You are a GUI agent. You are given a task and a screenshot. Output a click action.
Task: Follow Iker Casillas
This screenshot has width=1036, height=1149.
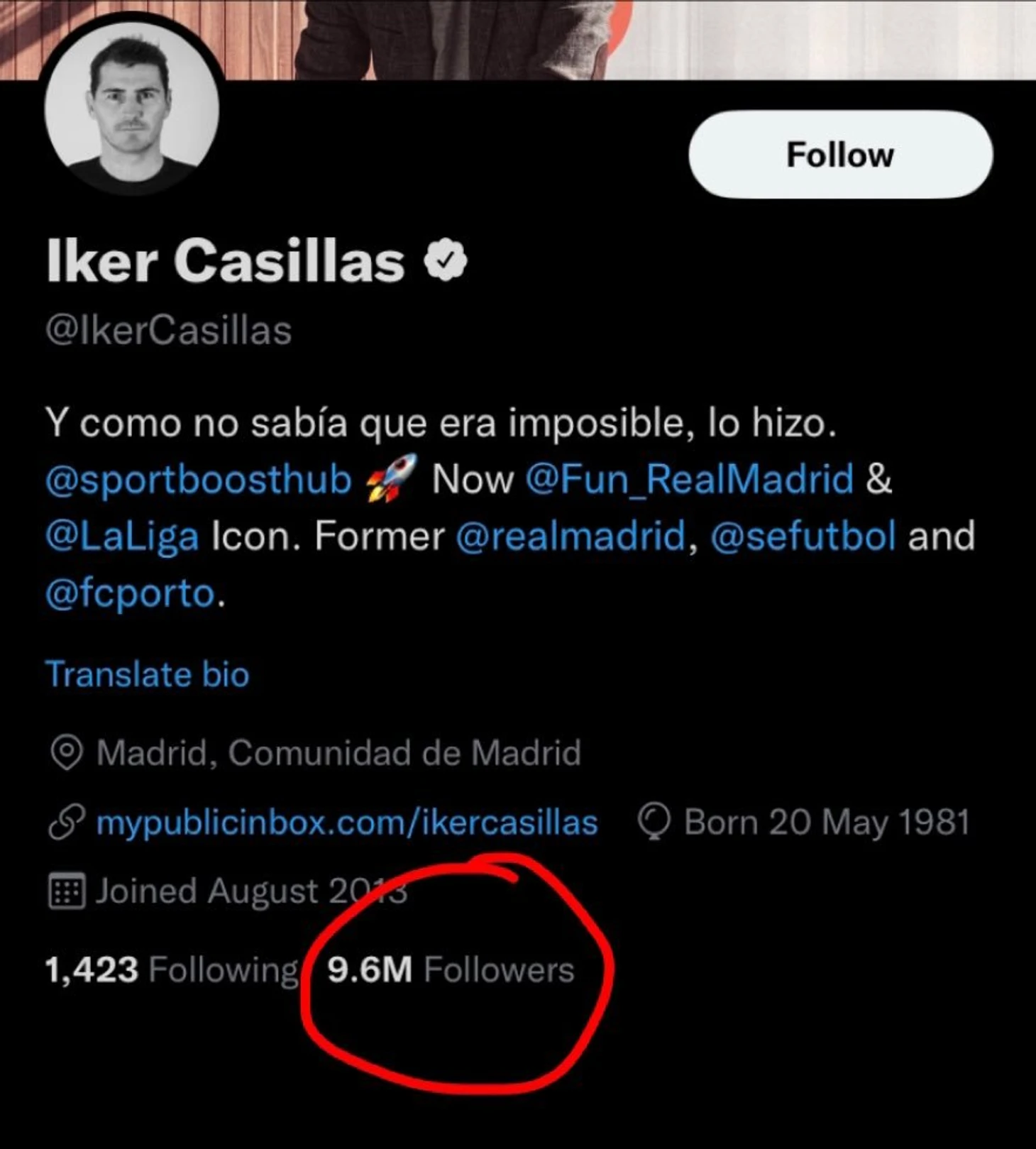tap(840, 154)
